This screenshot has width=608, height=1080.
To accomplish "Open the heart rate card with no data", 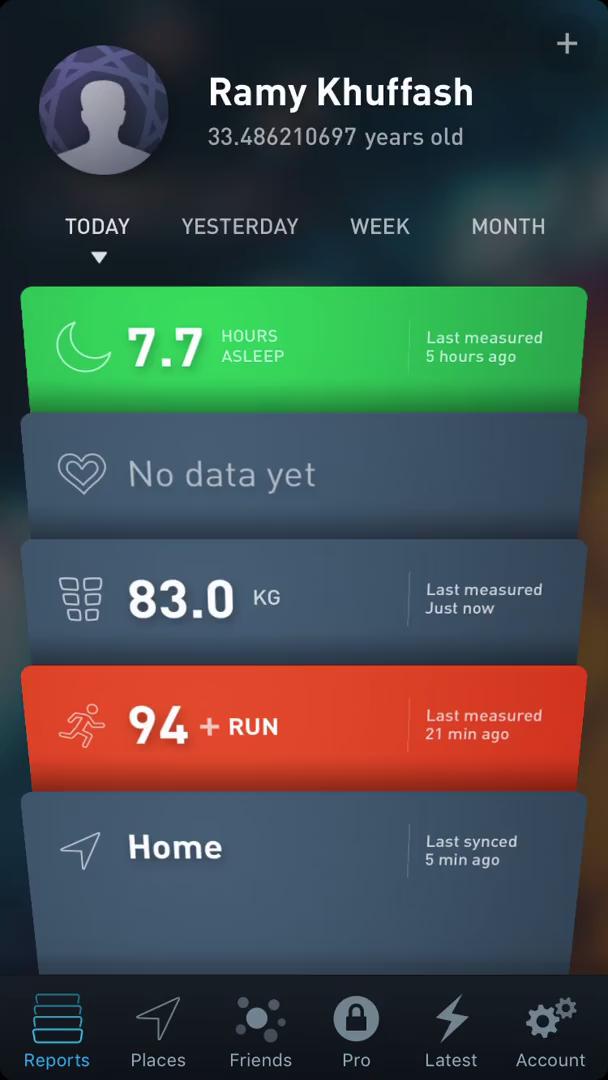I will coord(303,474).
